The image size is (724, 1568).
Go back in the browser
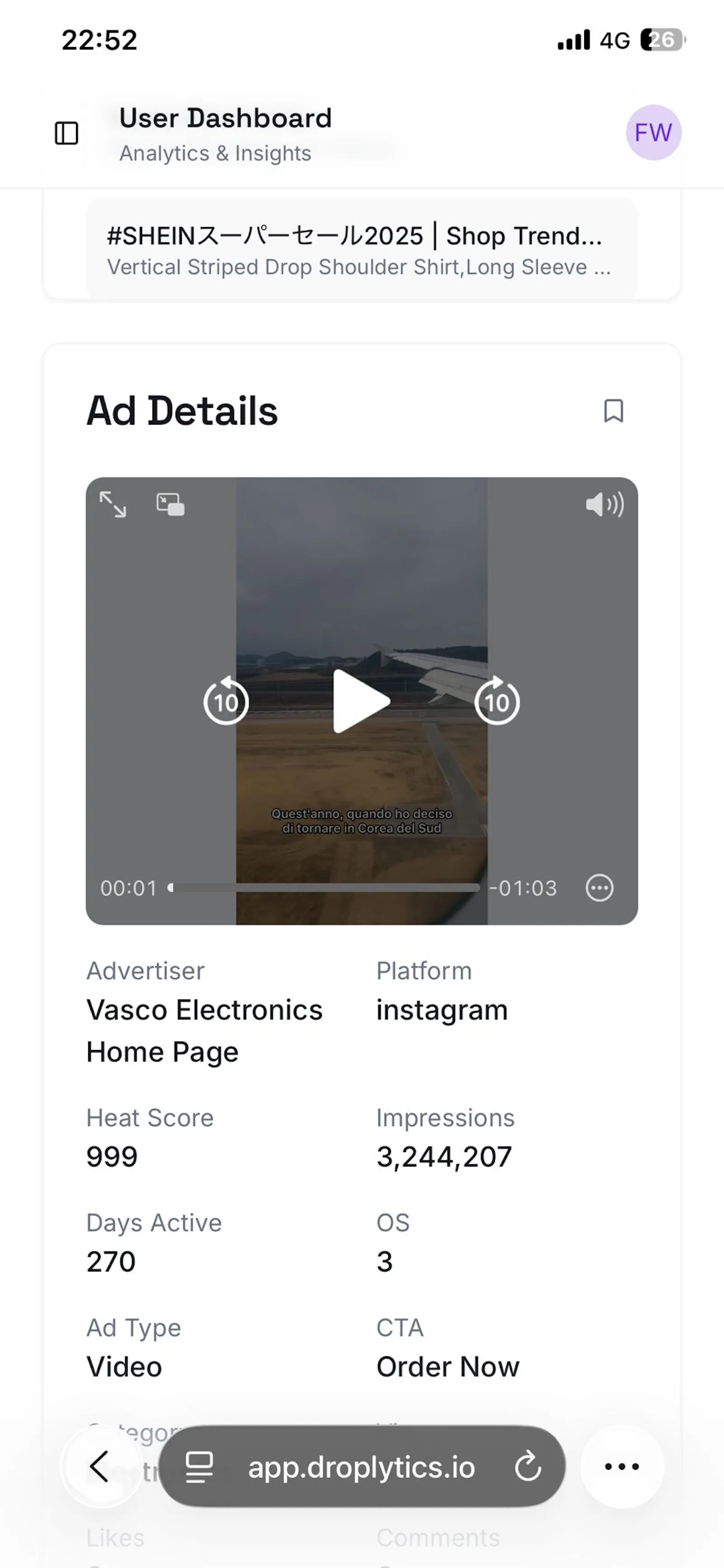pyautogui.click(x=100, y=1466)
